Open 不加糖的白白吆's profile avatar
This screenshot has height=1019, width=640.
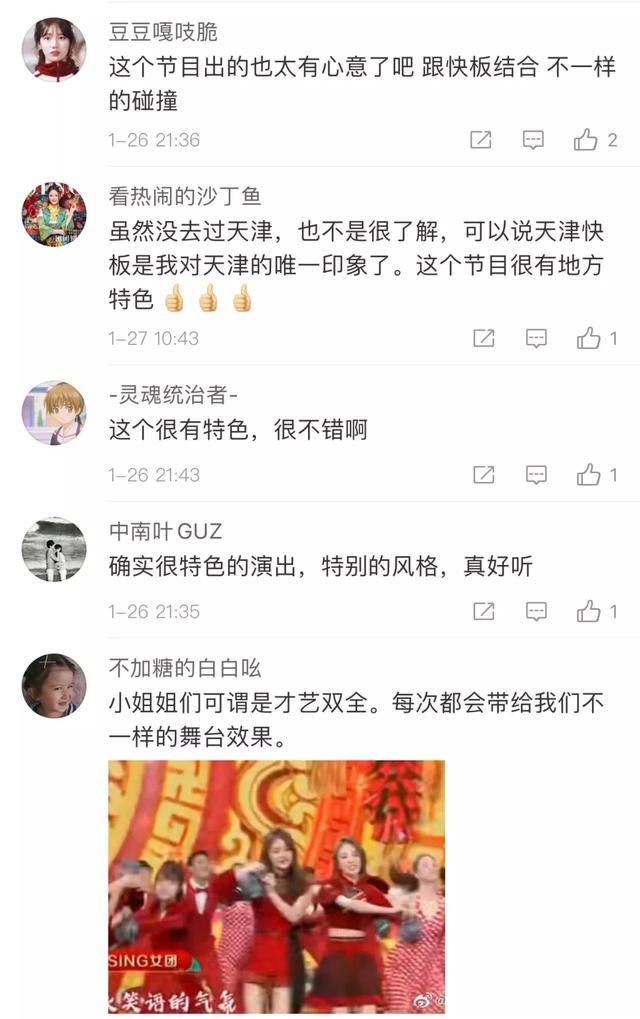point(54,686)
